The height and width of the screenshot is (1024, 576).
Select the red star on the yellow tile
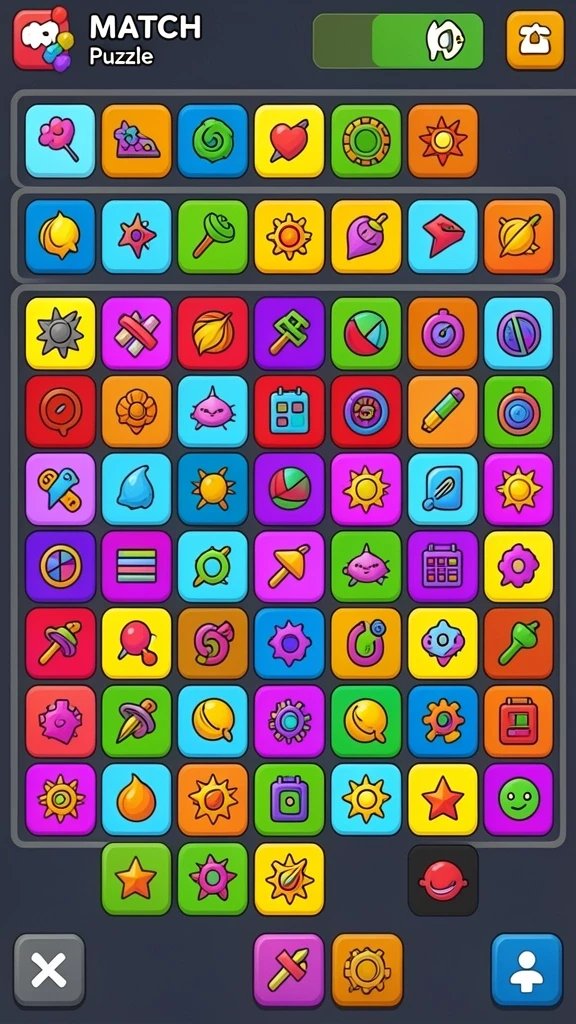[x=443, y=799]
